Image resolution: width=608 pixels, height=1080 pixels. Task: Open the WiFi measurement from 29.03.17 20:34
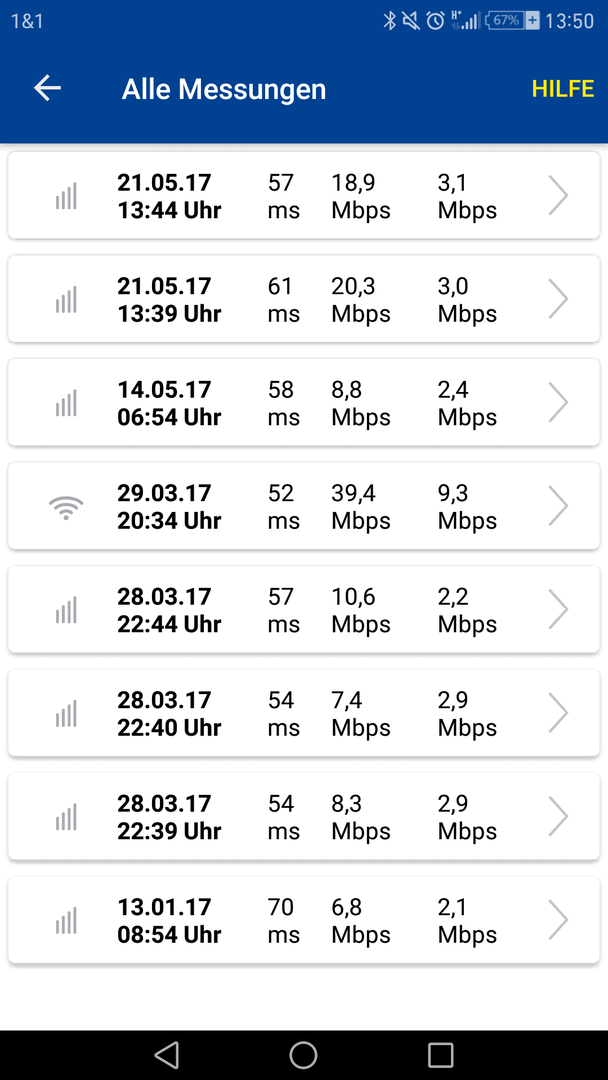pyautogui.click(x=304, y=506)
